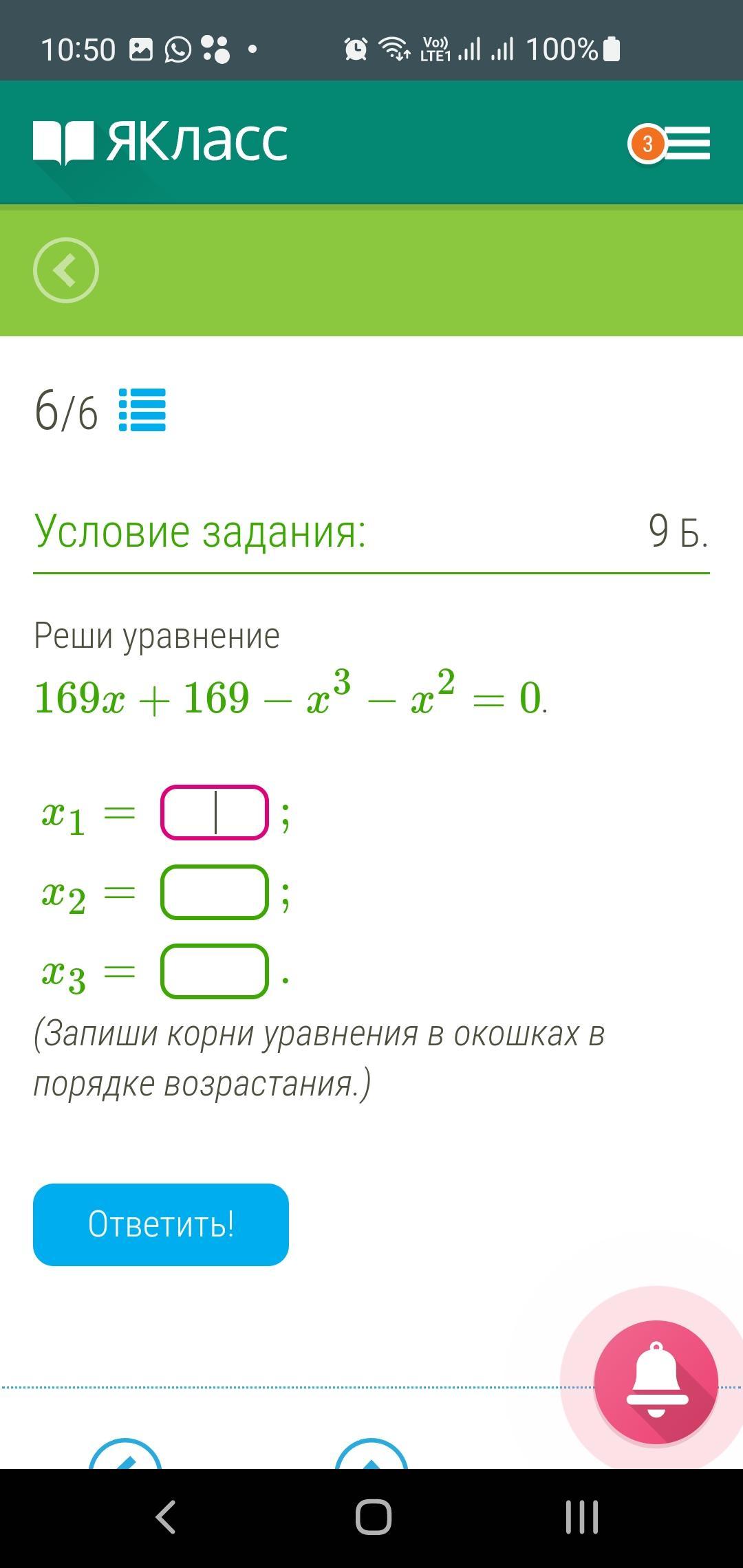Tap the system back button

click(166, 1517)
